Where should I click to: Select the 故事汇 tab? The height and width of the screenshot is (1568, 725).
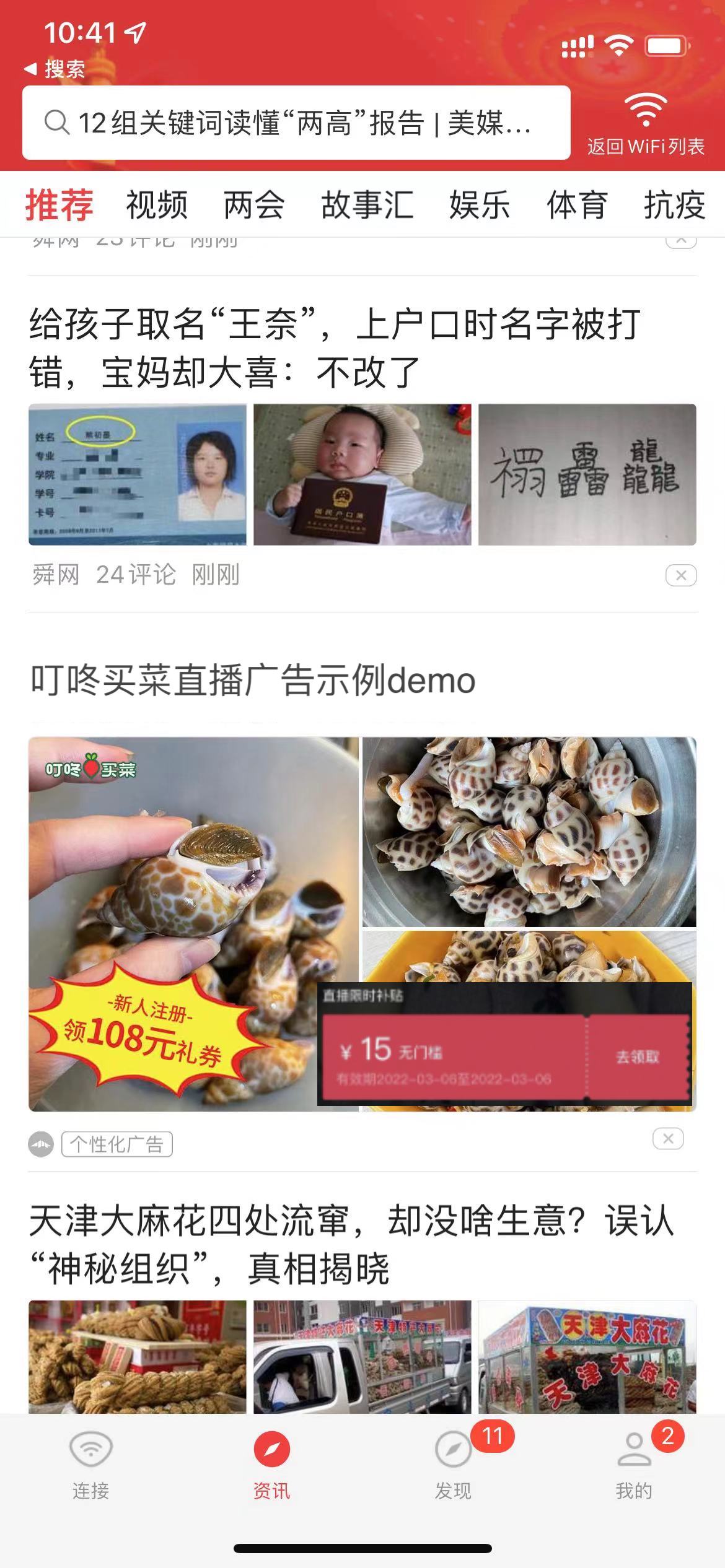(367, 205)
